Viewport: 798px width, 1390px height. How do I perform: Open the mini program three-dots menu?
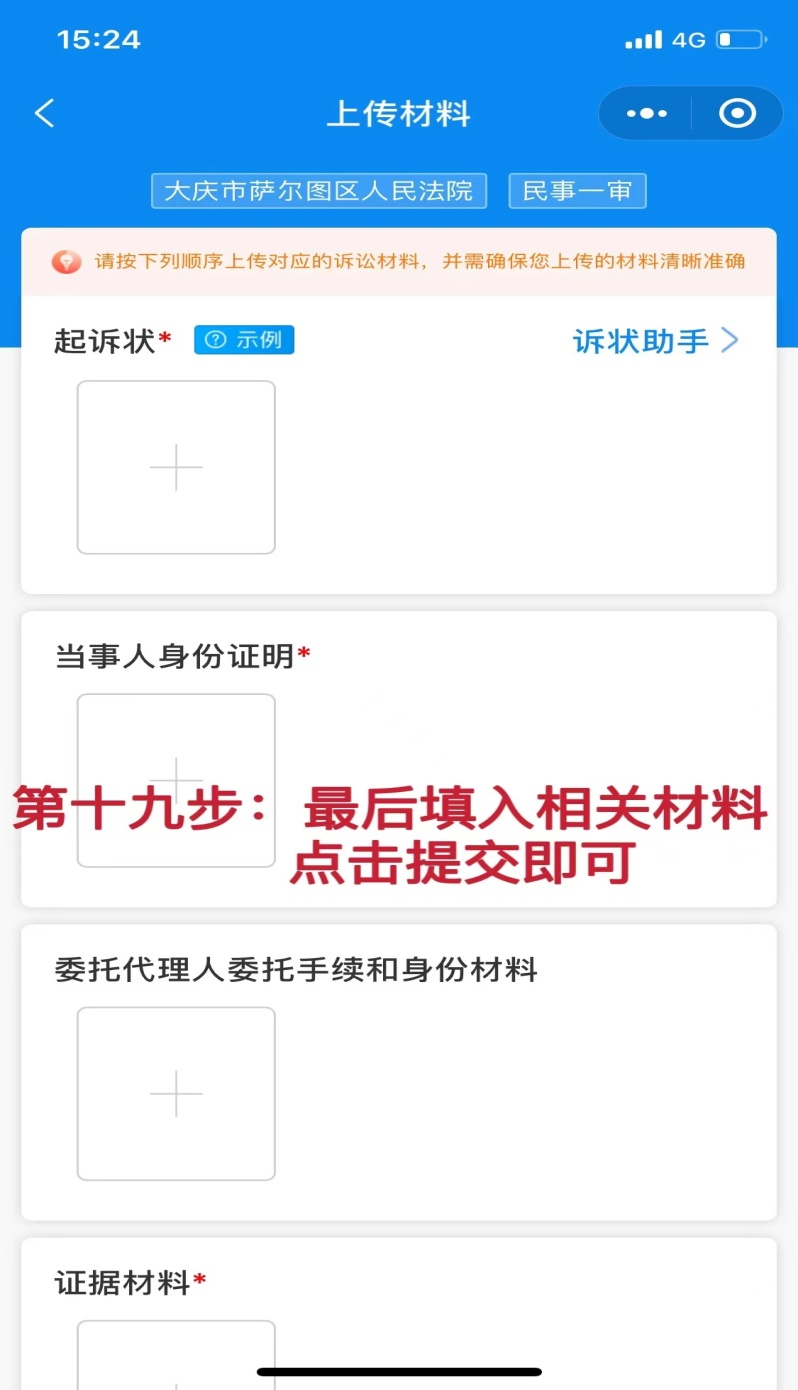pyautogui.click(x=646, y=113)
